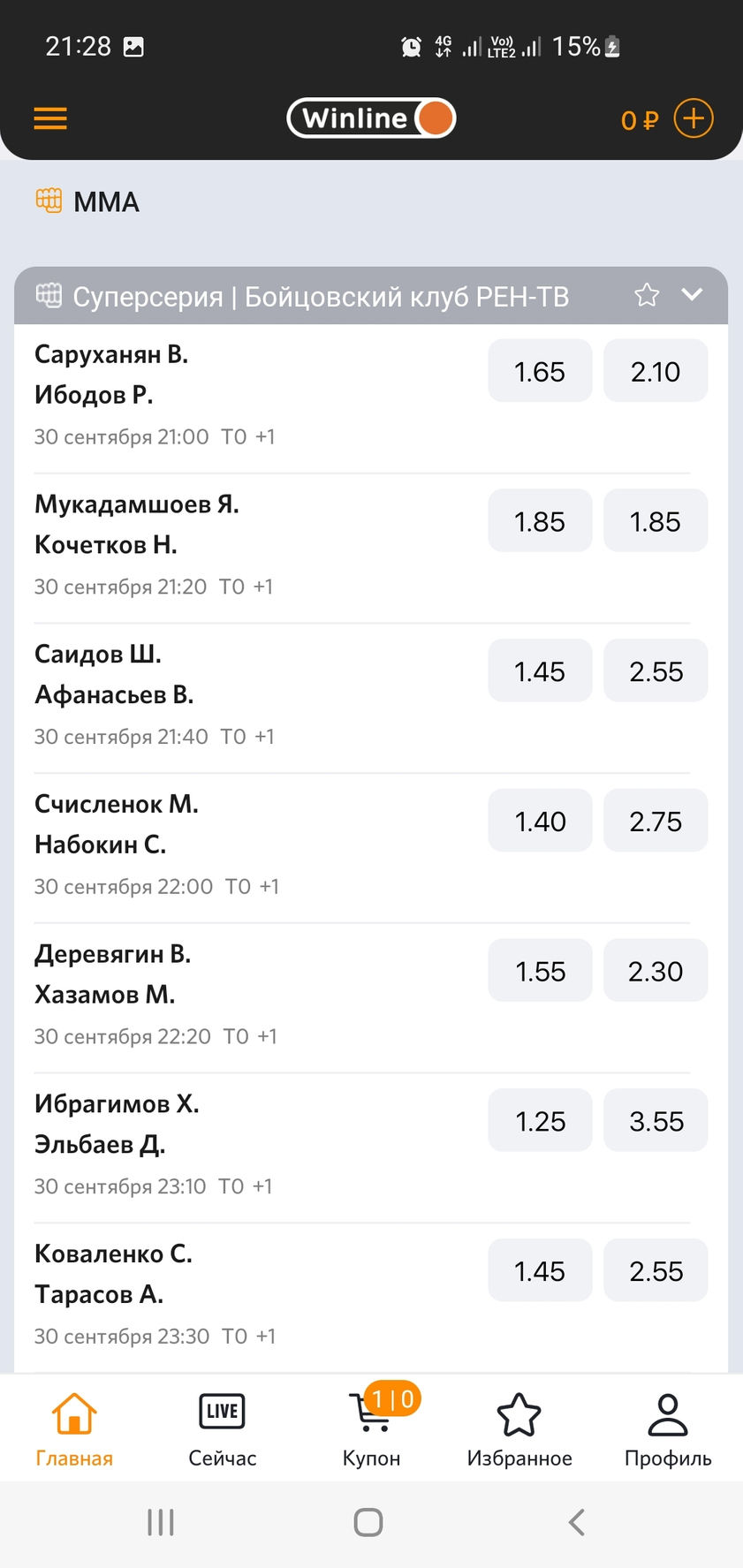Viewport: 743px width, 1568px height.
Task: Add Суперсерия league to favorites star
Action: [x=647, y=295]
